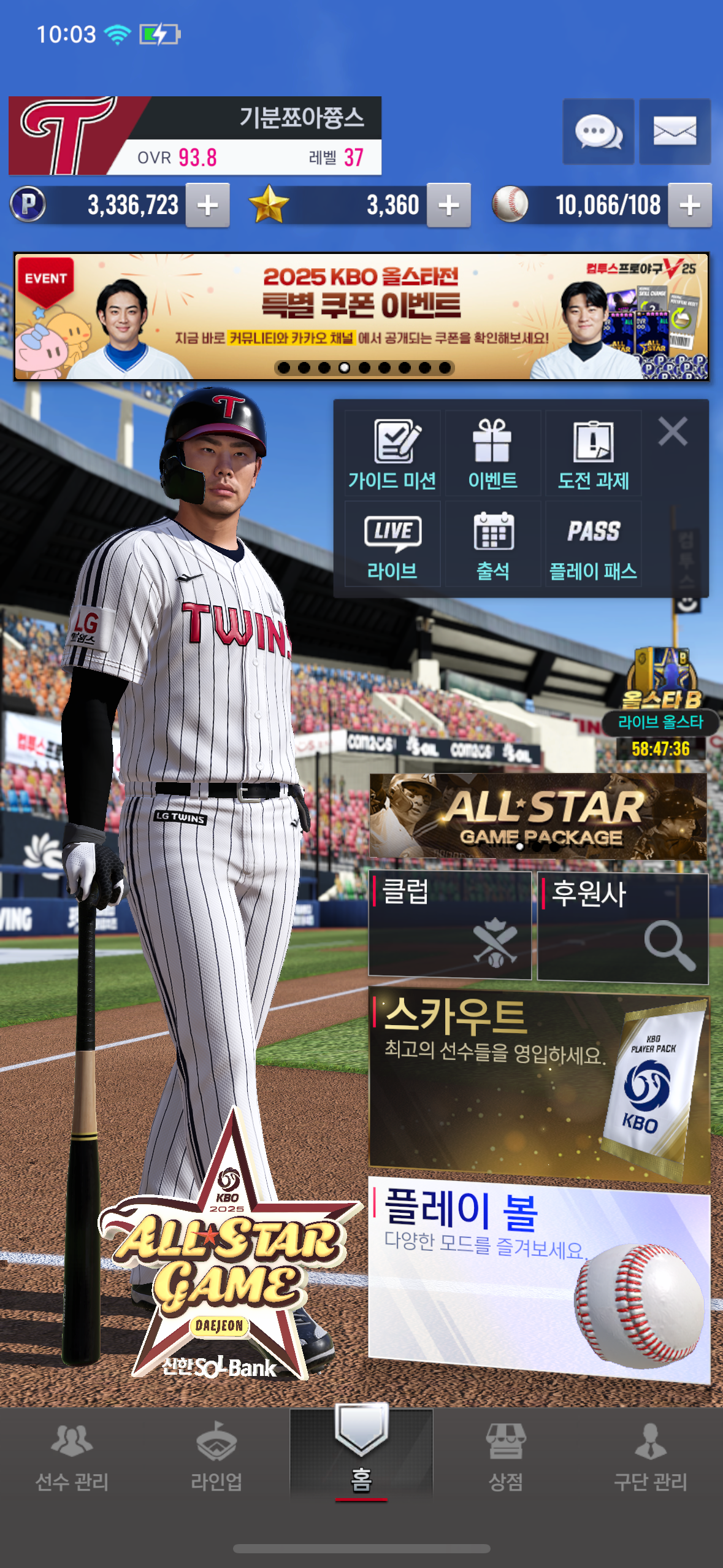Open the 이벤트 gift menu

493,454
